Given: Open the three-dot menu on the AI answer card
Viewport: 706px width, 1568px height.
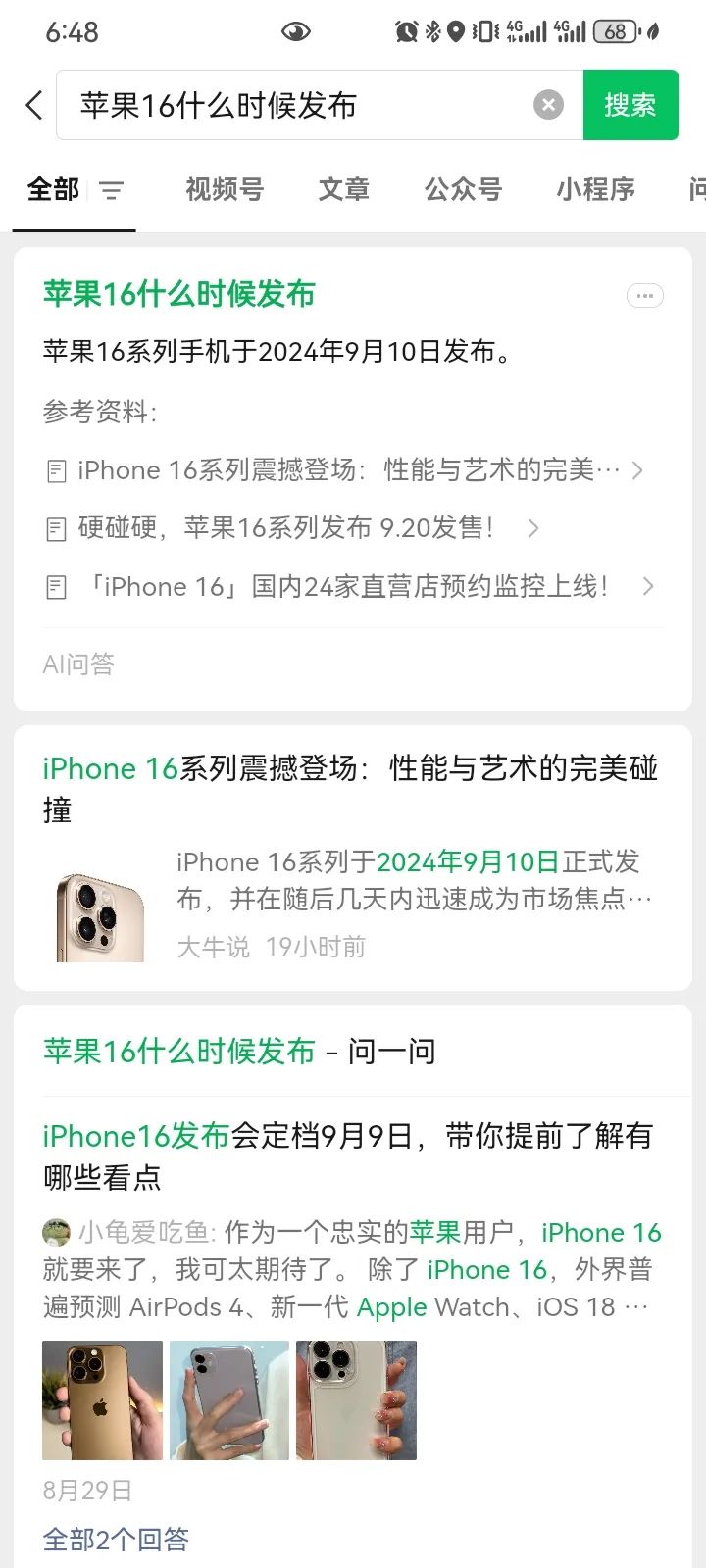Looking at the screenshot, I should (x=644, y=296).
